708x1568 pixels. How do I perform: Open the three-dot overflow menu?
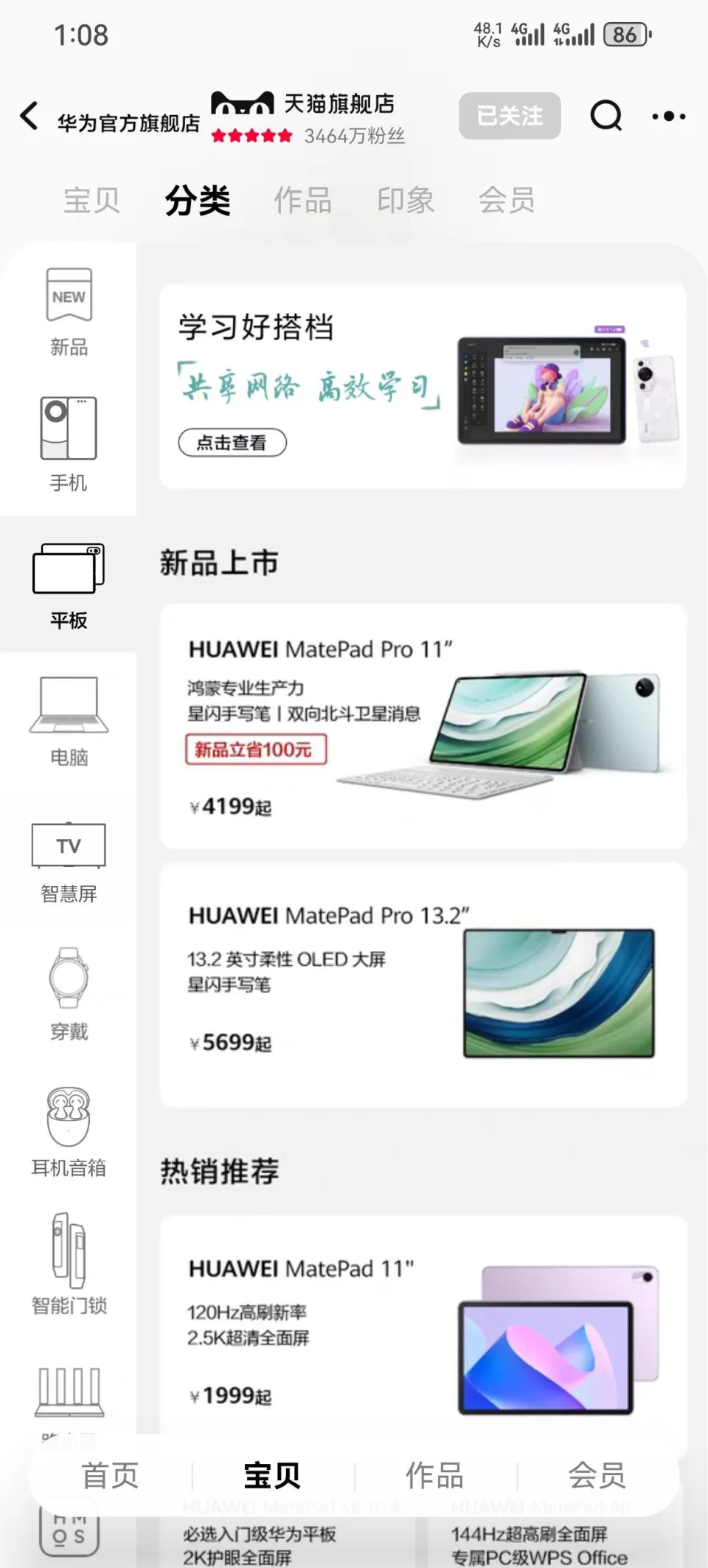(668, 116)
